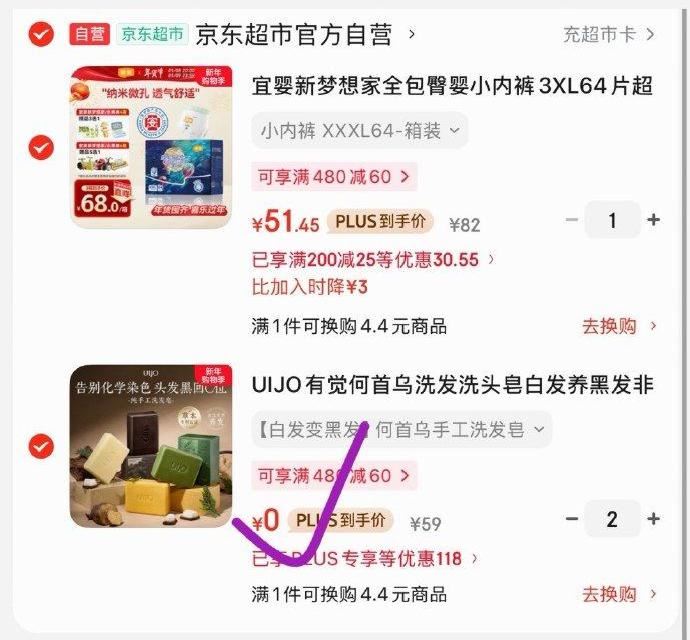Image resolution: width=690 pixels, height=640 pixels.
Task: Open the UIJO 有觉何首乌洗发皂 product title
Action: (452, 385)
